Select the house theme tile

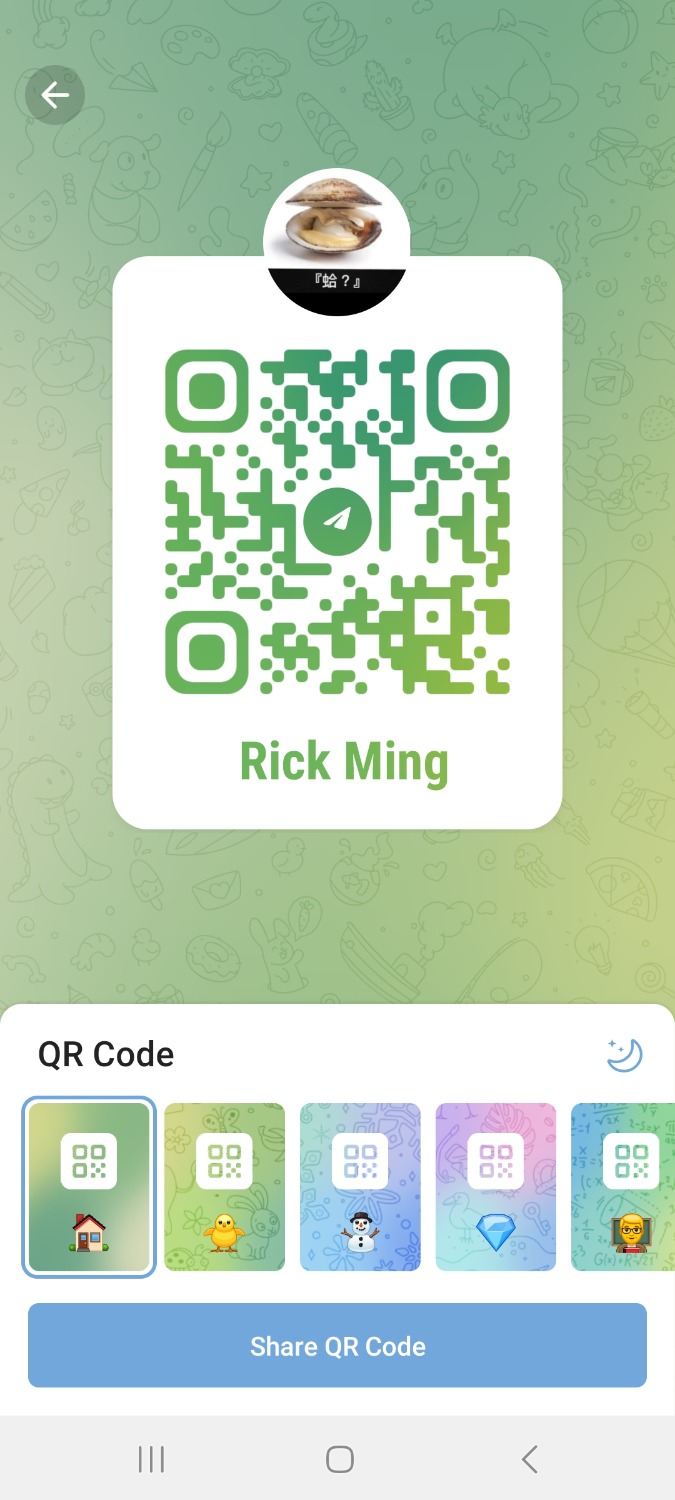point(89,1187)
